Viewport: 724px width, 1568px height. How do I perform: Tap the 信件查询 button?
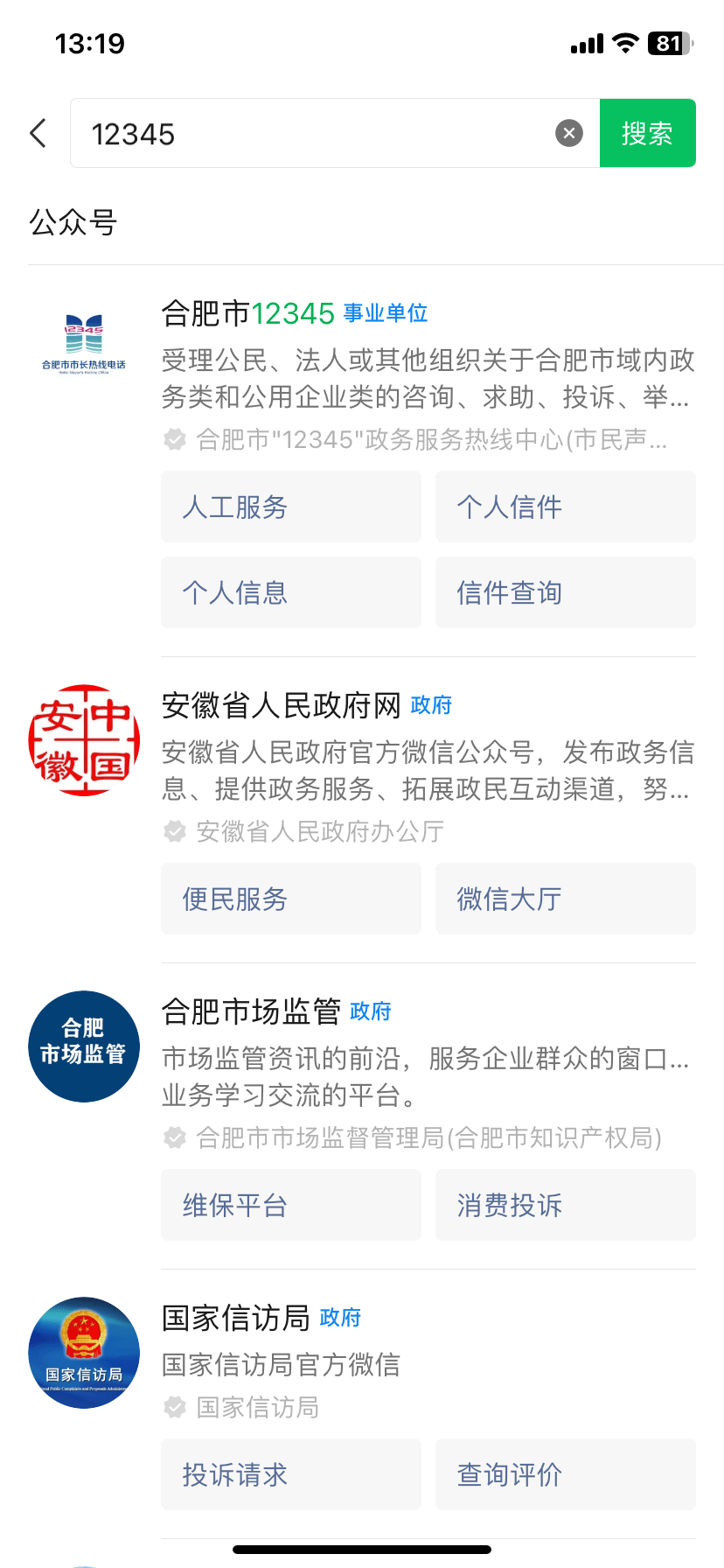(x=566, y=592)
